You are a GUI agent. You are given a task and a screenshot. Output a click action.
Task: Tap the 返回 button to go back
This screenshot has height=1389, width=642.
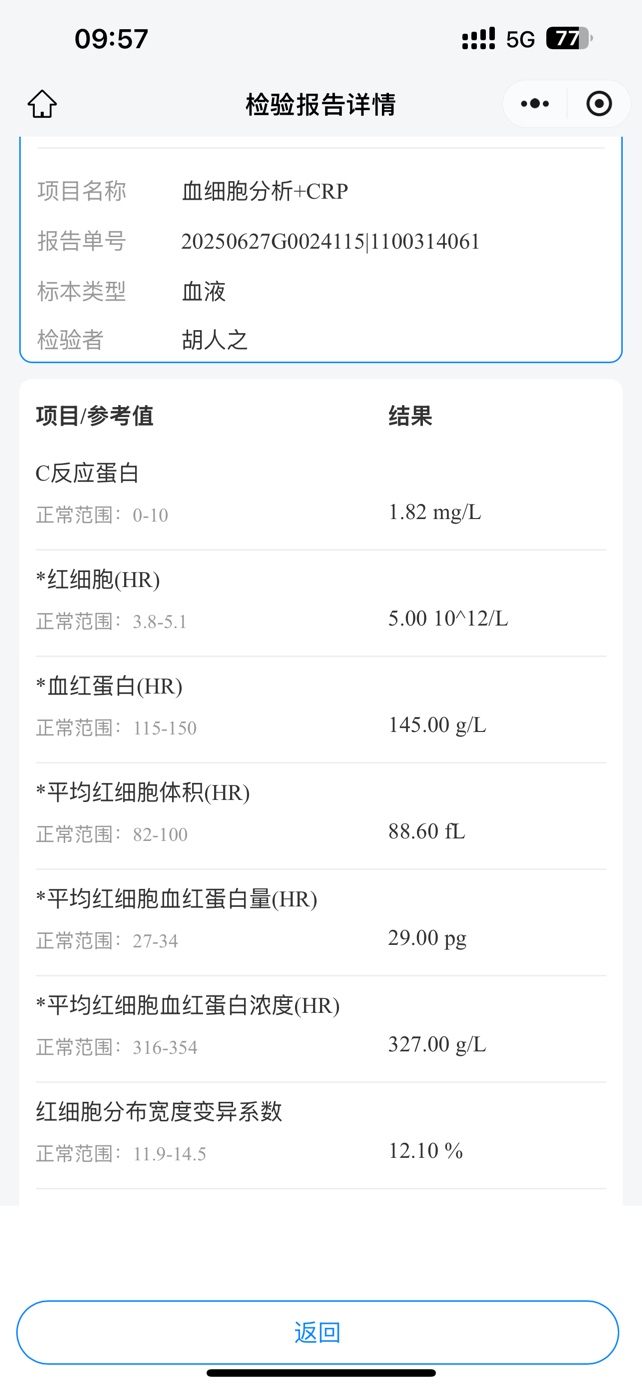tap(318, 1332)
